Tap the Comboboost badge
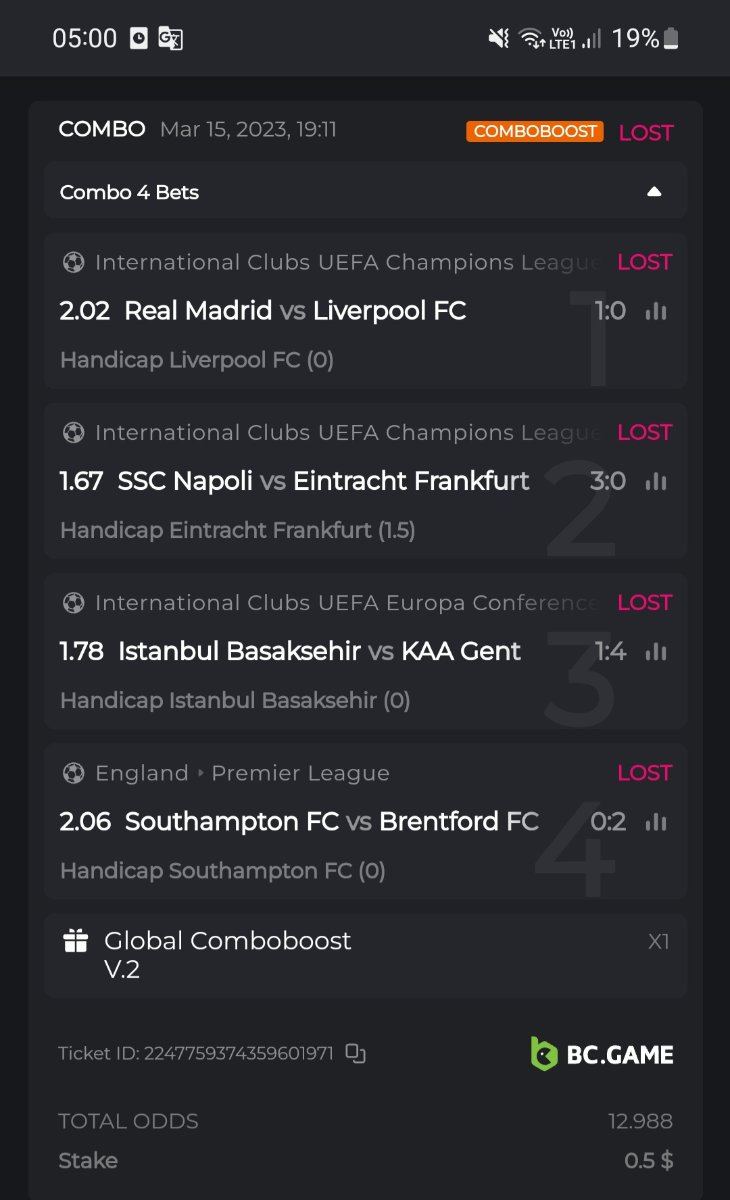This screenshot has height=1200, width=730. tap(534, 132)
